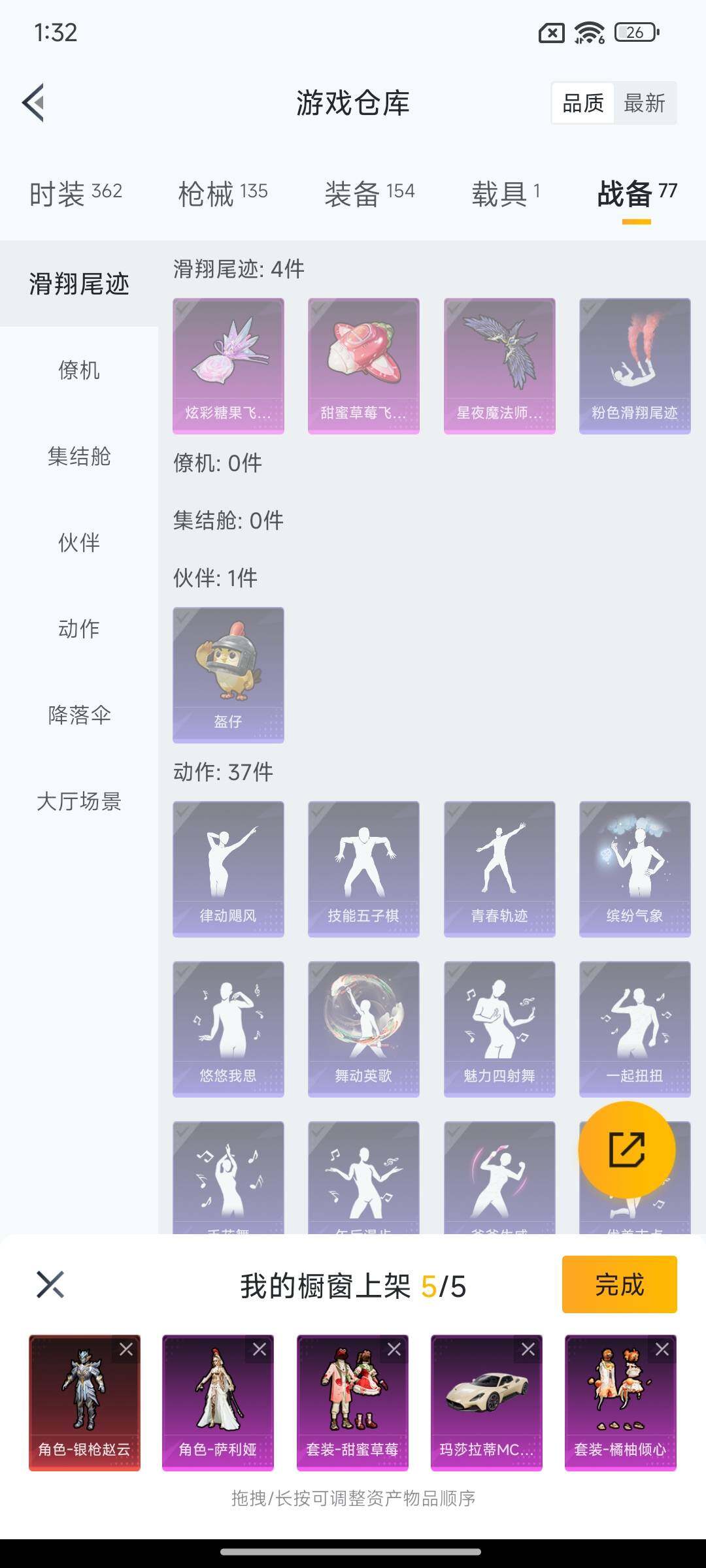This screenshot has width=706, height=1568.
Task: Close the 我的橱窗上架 panel
Action: (x=50, y=1284)
